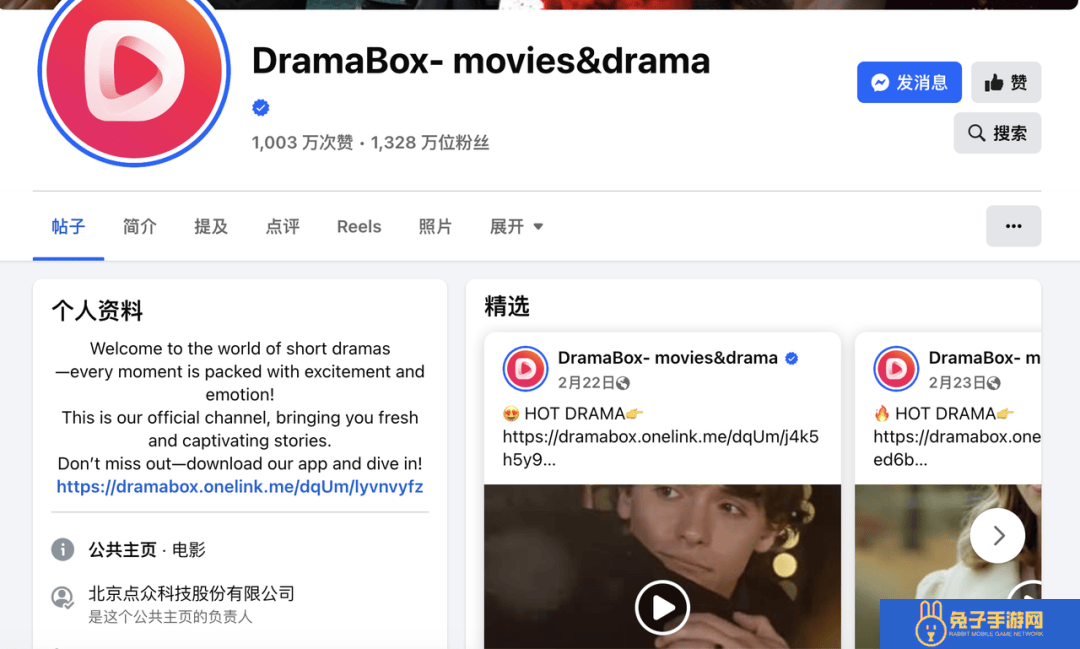The width and height of the screenshot is (1080, 649).
Task: Go to the 点评 tab
Action: click(283, 226)
